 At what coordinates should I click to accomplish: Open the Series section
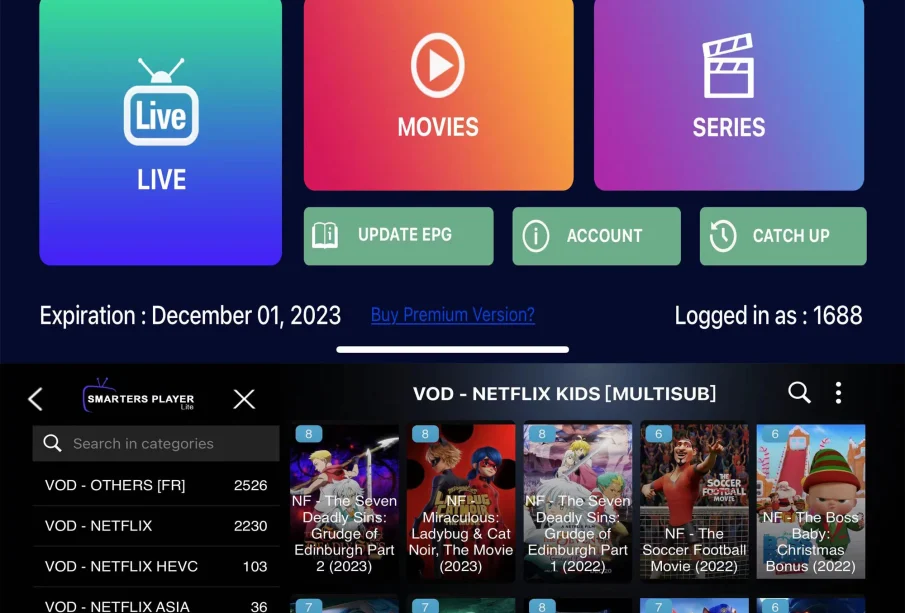[728, 94]
